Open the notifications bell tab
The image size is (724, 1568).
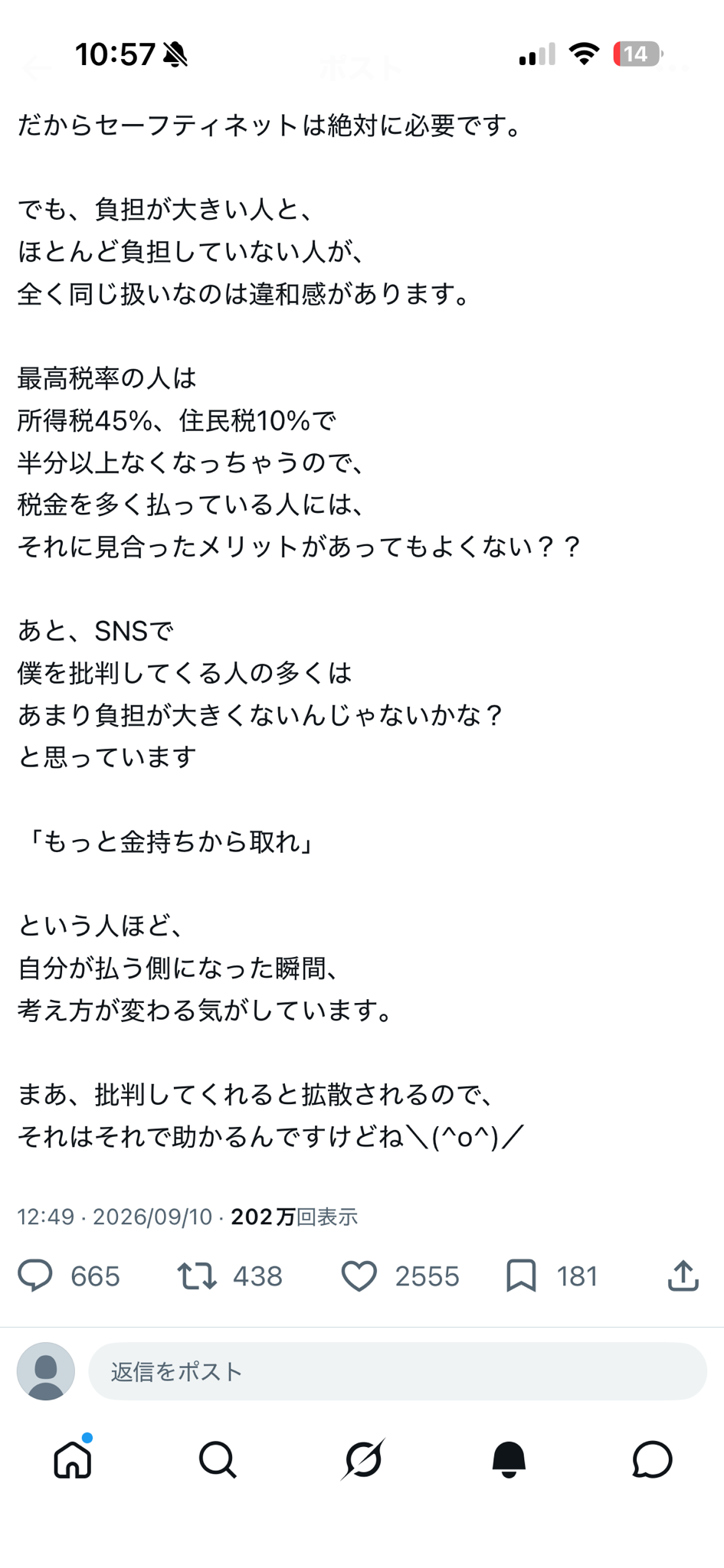[508, 1459]
